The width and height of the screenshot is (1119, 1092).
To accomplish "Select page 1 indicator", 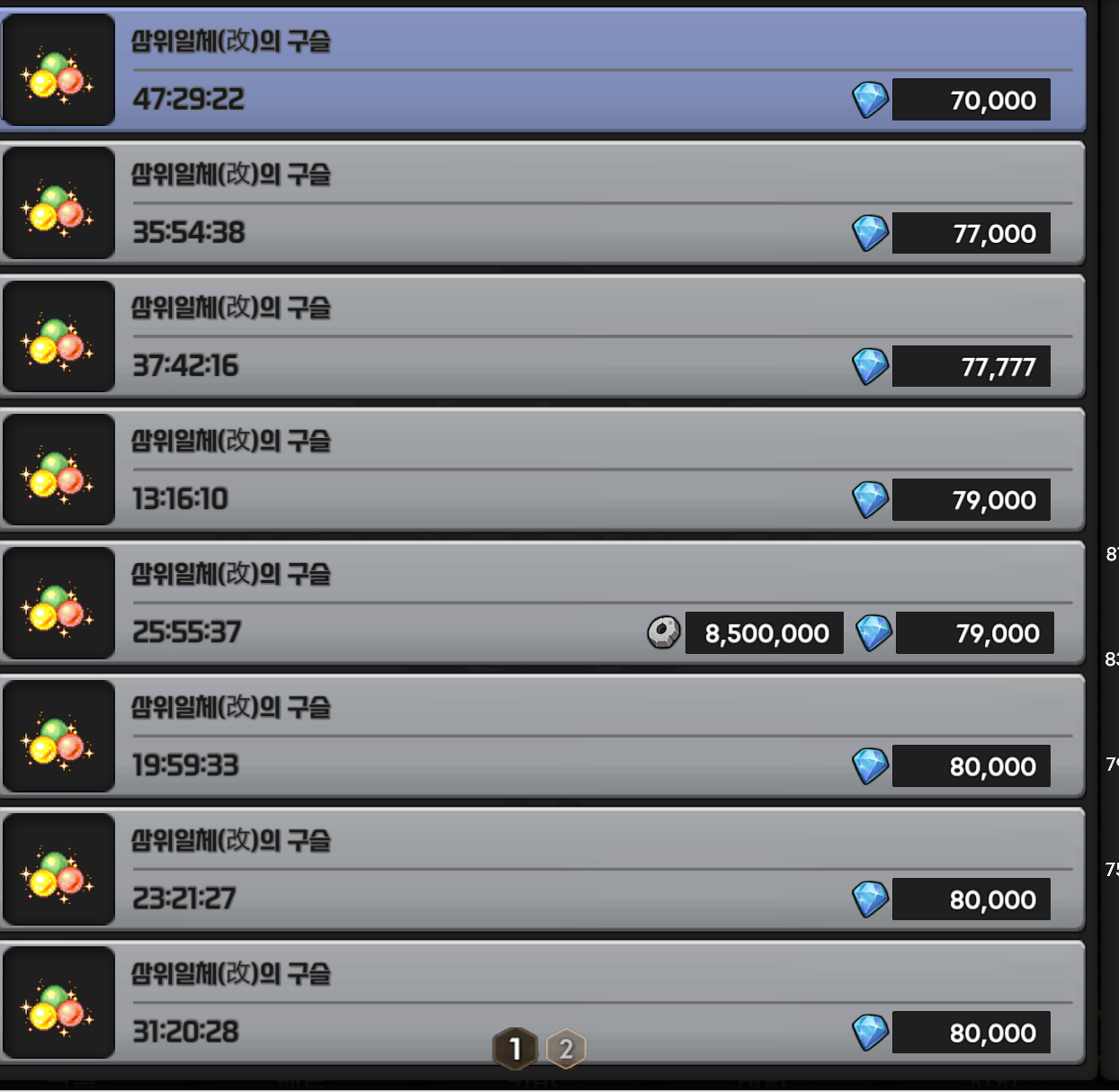I will point(515,1049).
